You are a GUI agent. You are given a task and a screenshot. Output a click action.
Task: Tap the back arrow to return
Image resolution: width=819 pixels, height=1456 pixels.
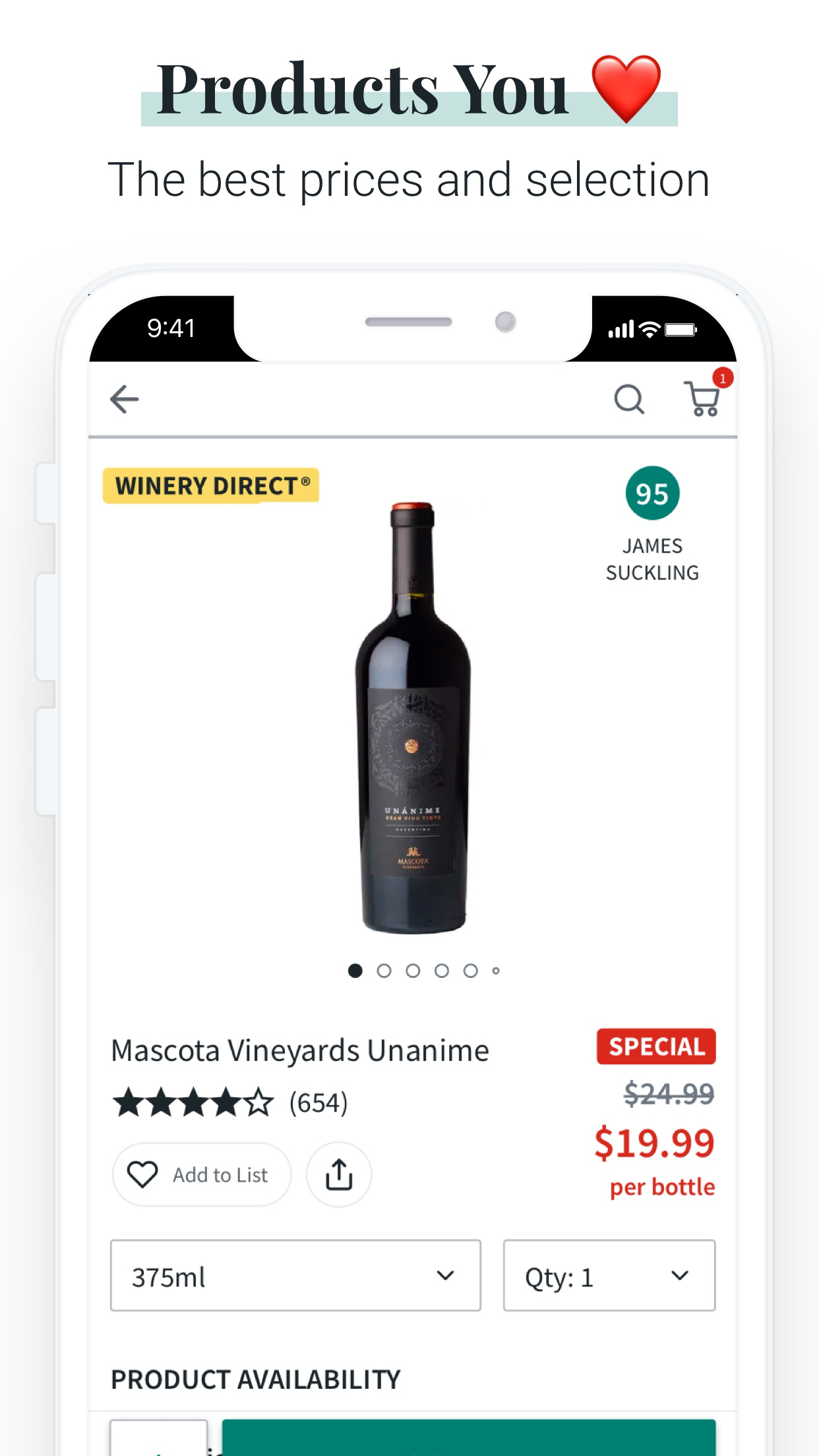pyautogui.click(x=123, y=399)
